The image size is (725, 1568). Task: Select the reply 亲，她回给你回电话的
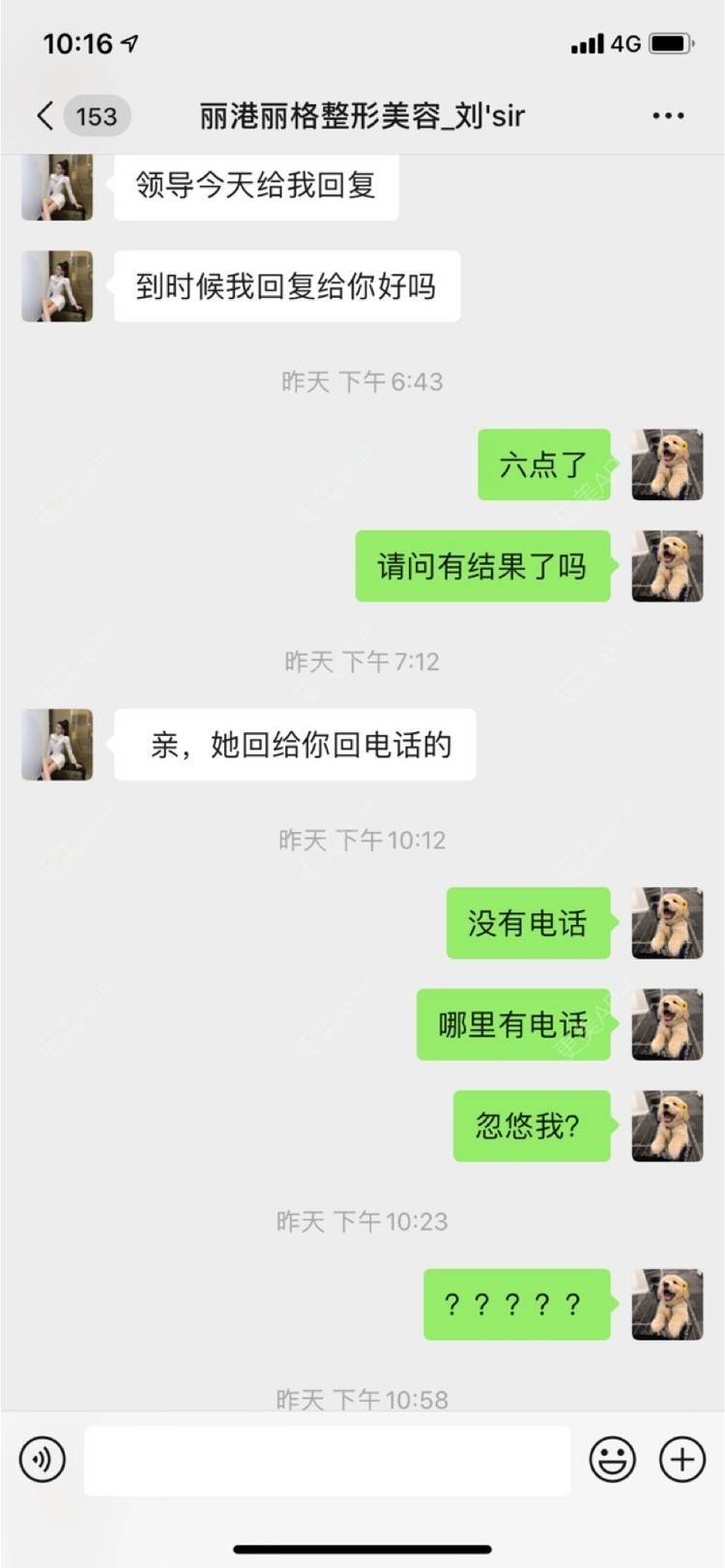294,745
